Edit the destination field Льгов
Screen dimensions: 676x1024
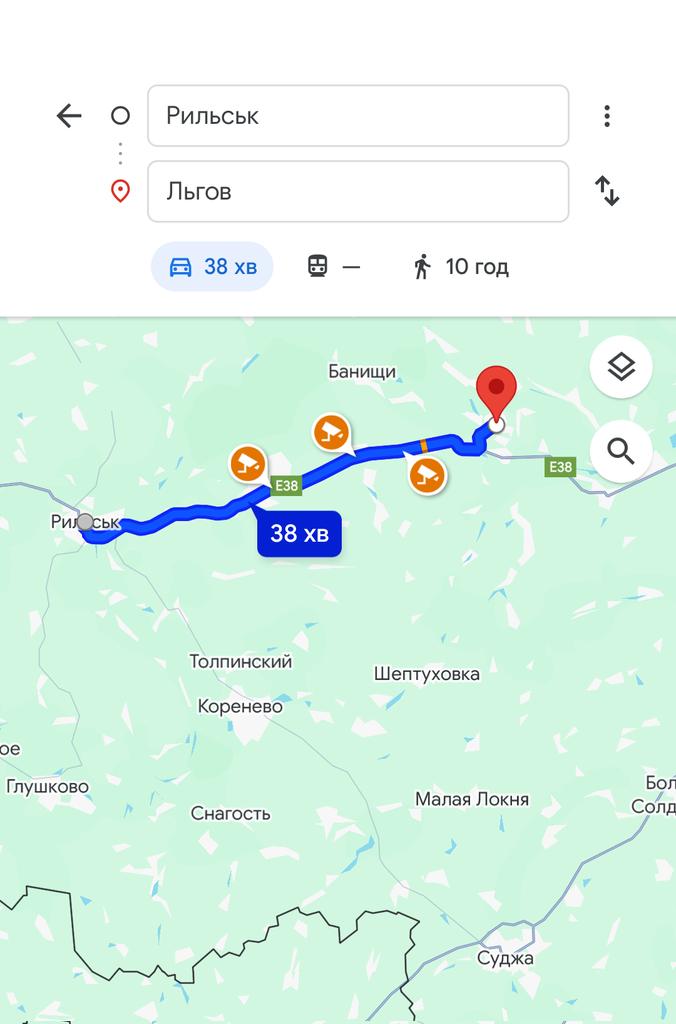click(x=358, y=191)
